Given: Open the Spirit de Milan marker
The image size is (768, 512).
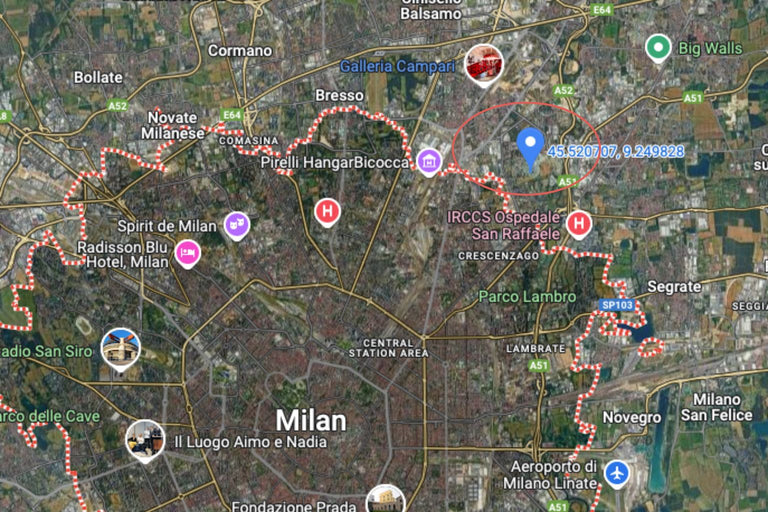Looking at the screenshot, I should 237,225.
